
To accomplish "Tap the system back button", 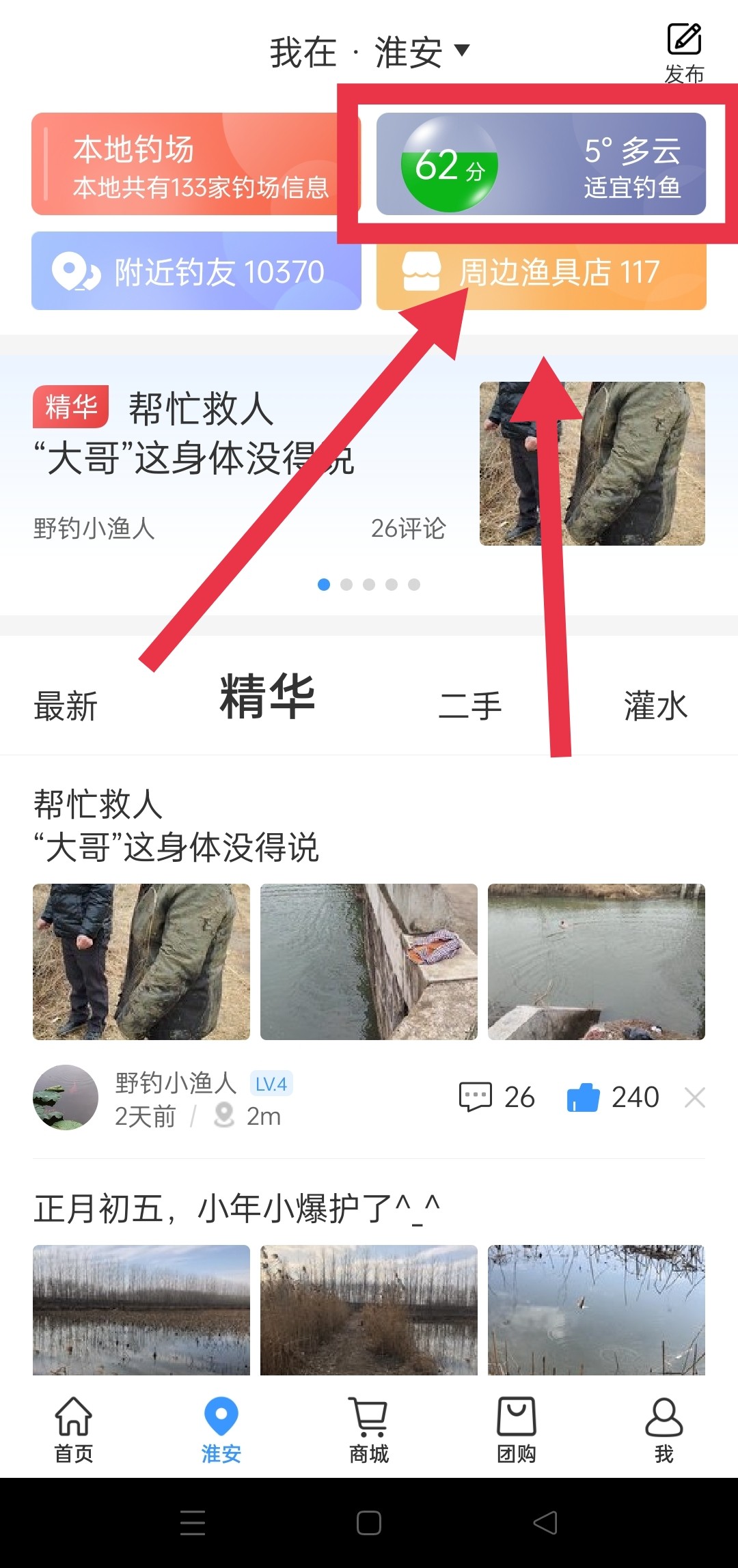I will click(x=545, y=1523).
